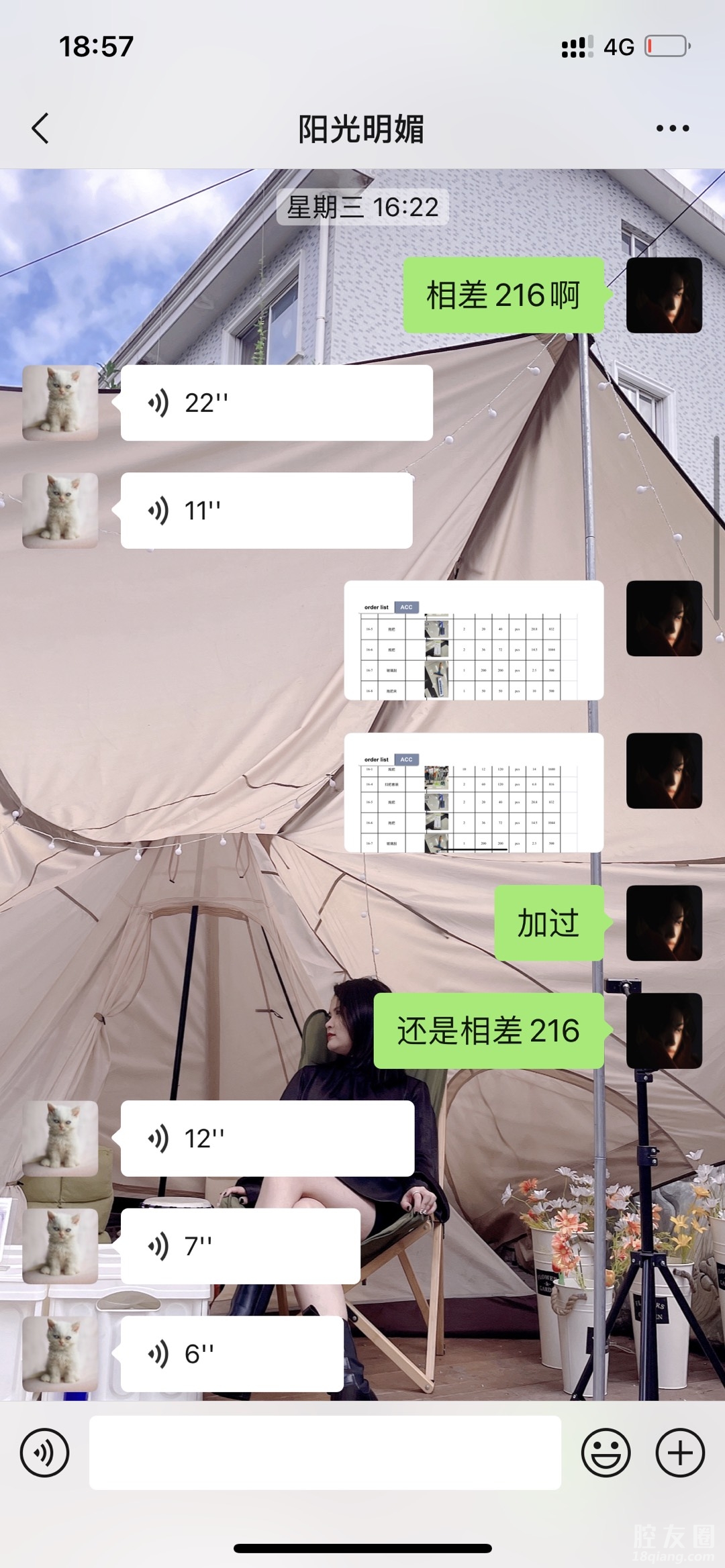This screenshot has width=725, height=1568.
Task: Focus the message text field
Action: coord(325,1453)
